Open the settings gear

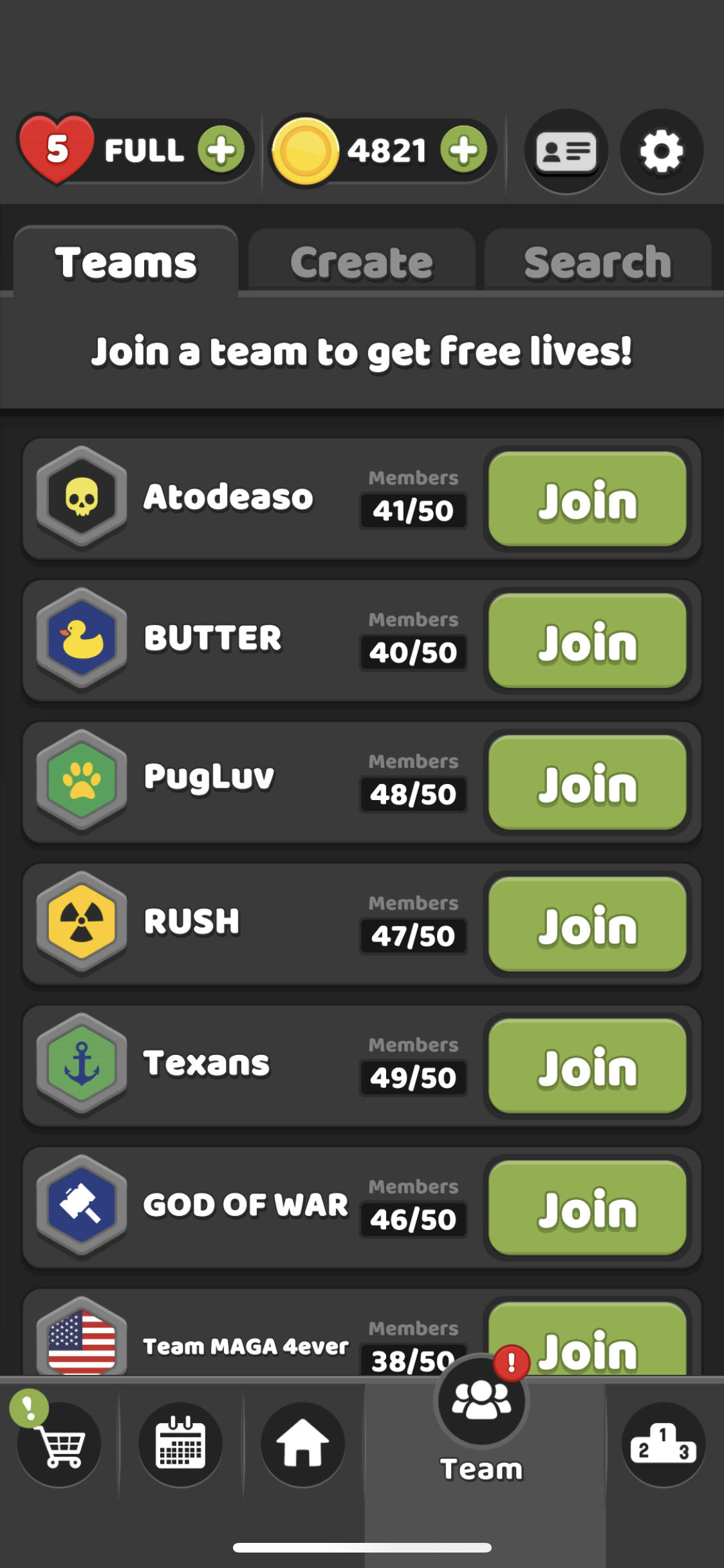pos(661,151)
